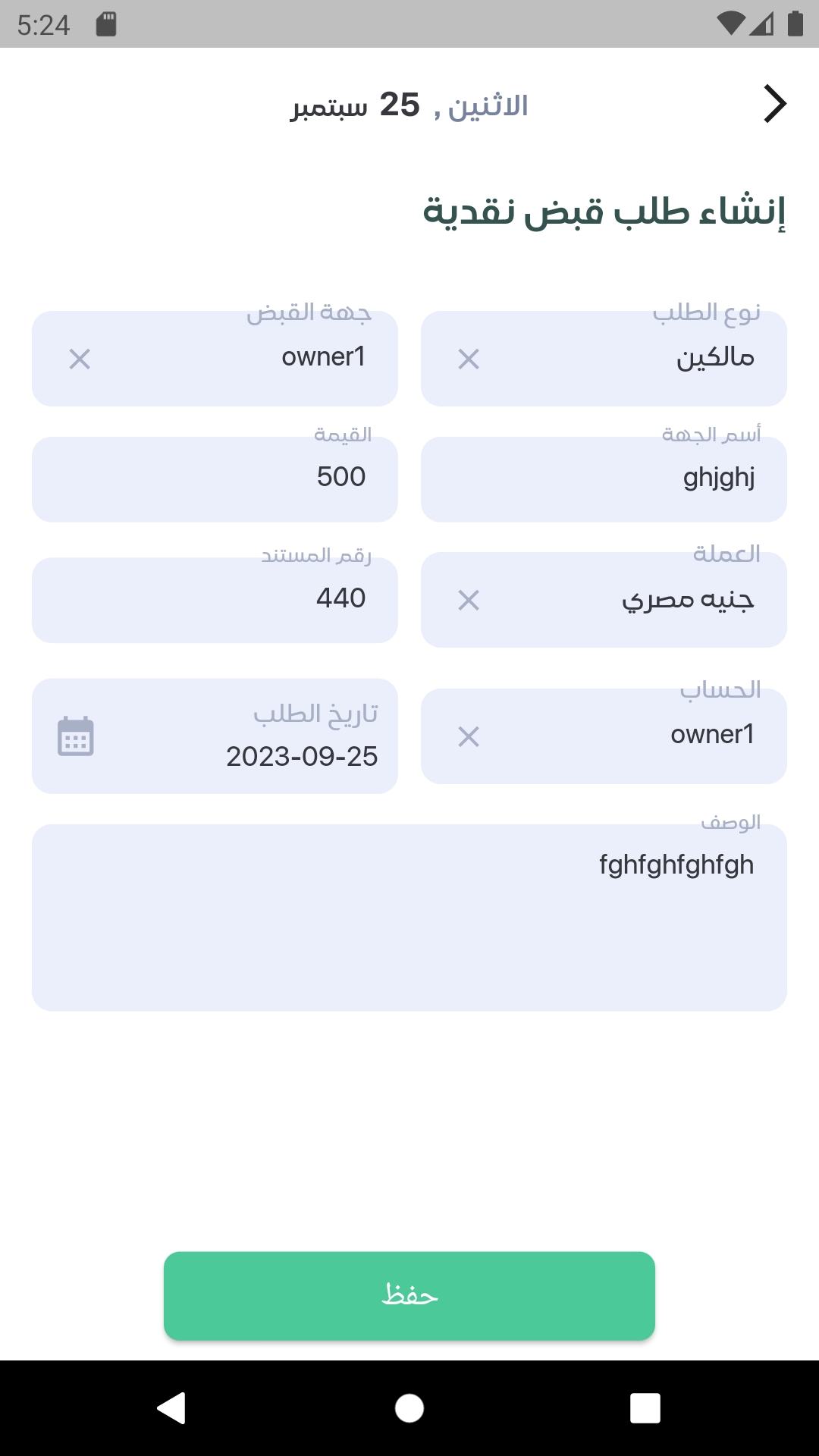
Task: Clear the الحساب selection
Action: point(469,736)
